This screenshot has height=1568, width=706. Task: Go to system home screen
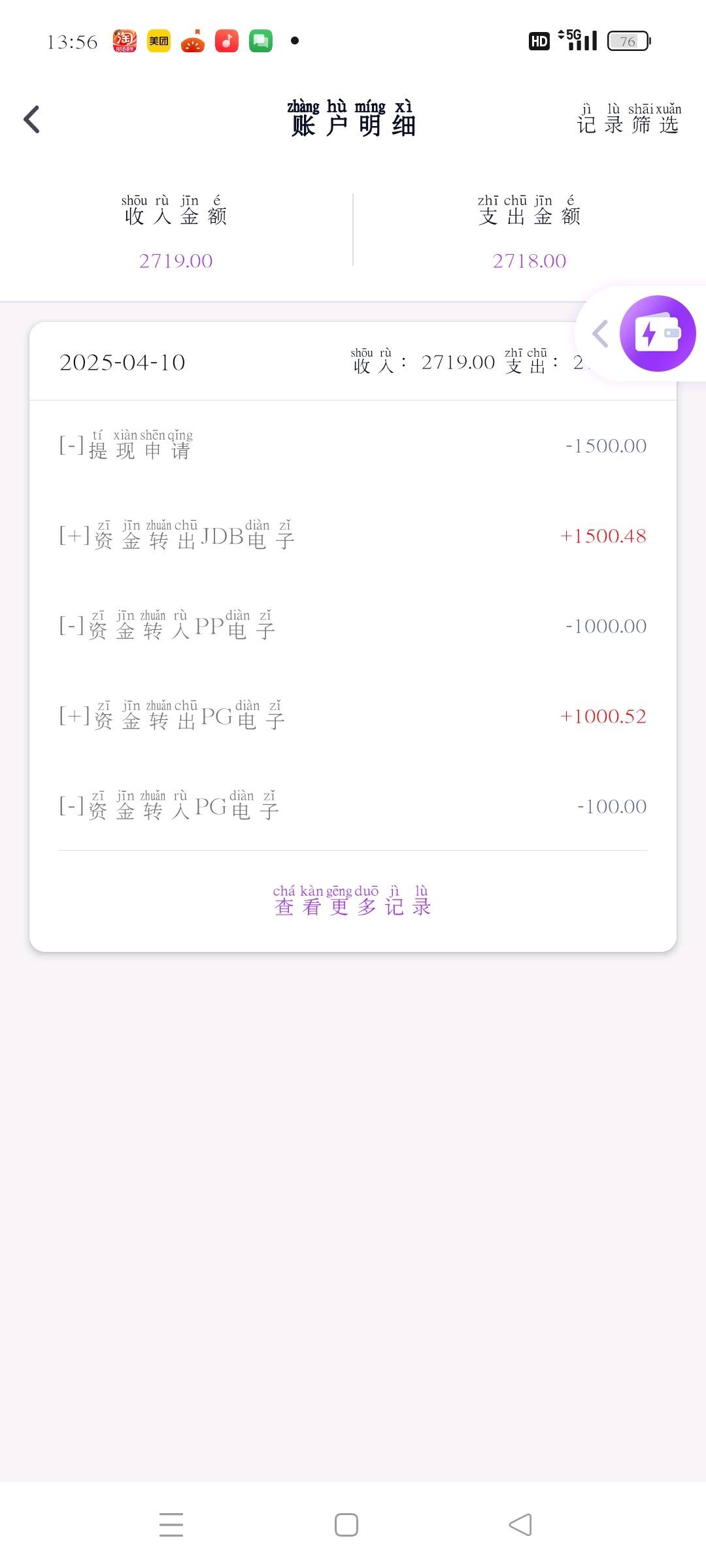click(x=346, y=1525)
